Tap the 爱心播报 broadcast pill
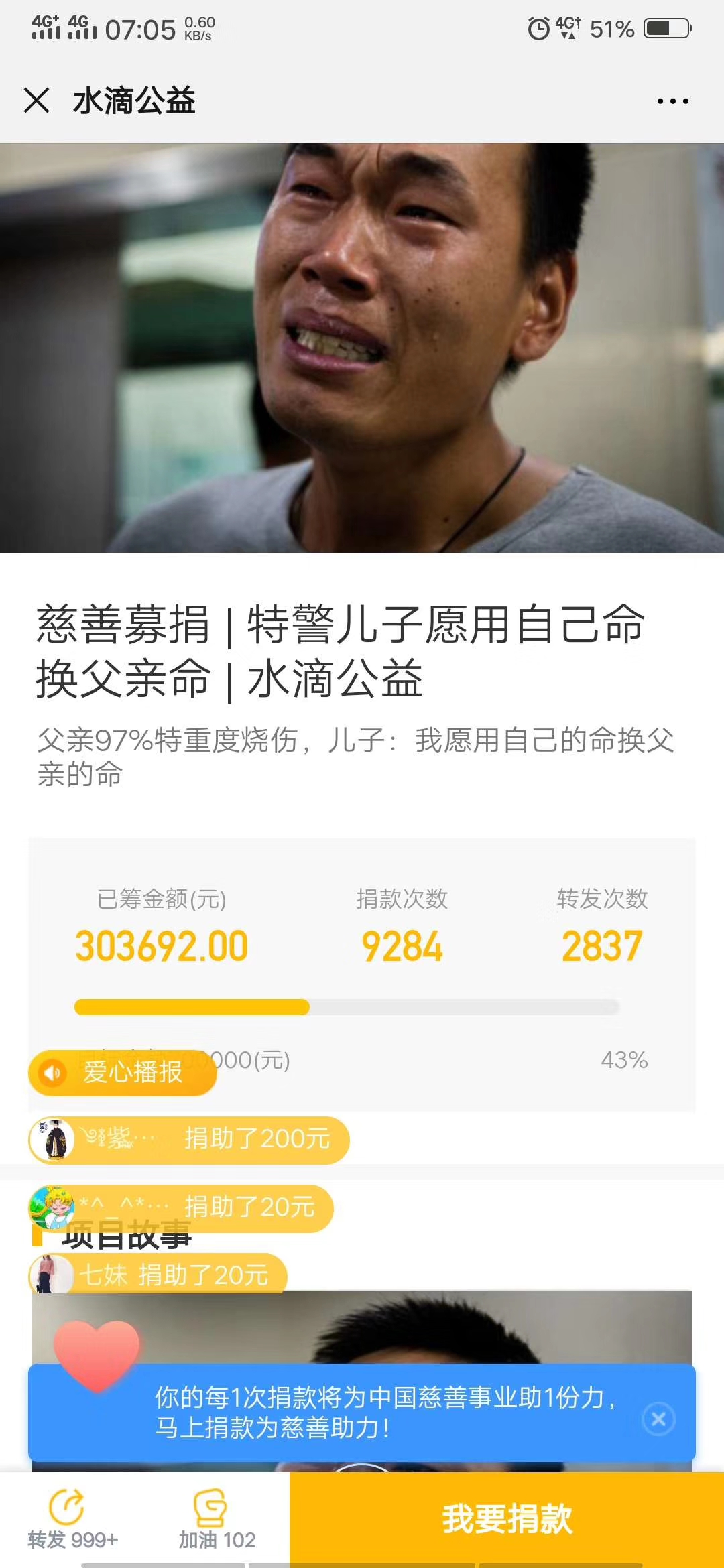This screenshot has width=724, height=1568. (123, 1072)
